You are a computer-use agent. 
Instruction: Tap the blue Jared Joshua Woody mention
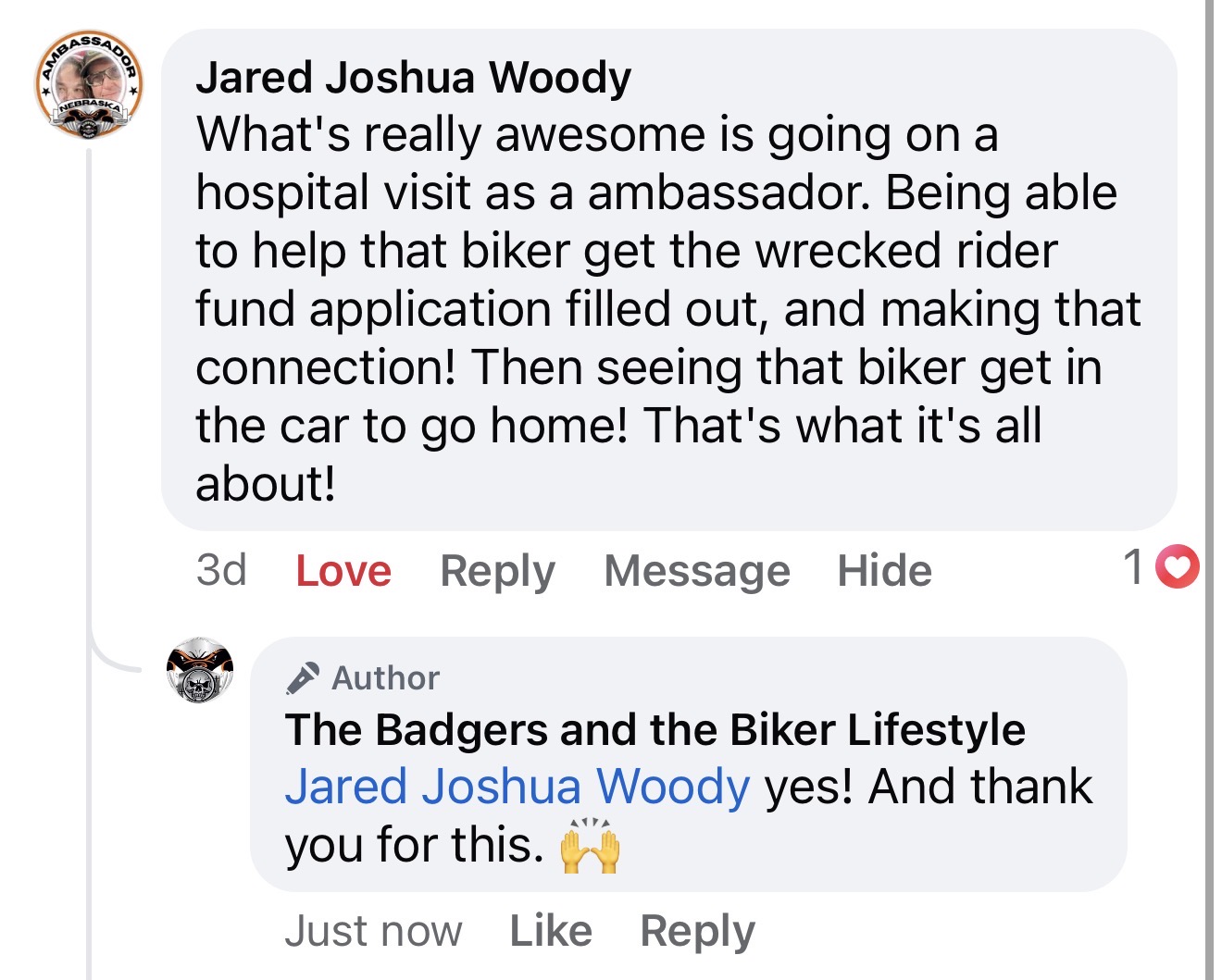517,788
